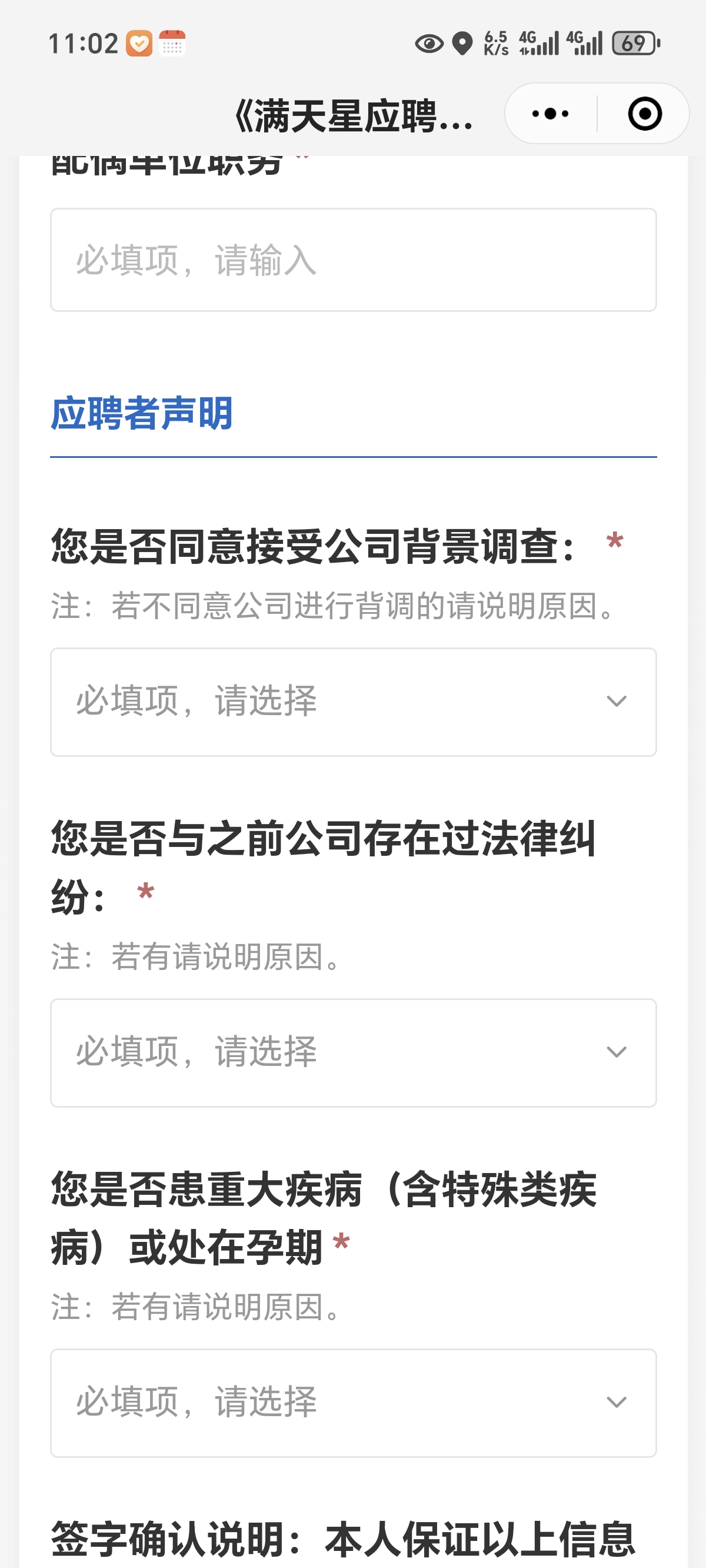
Task: Open the 法律纠纷 selection dropdown
Action: coord(353,1052)
